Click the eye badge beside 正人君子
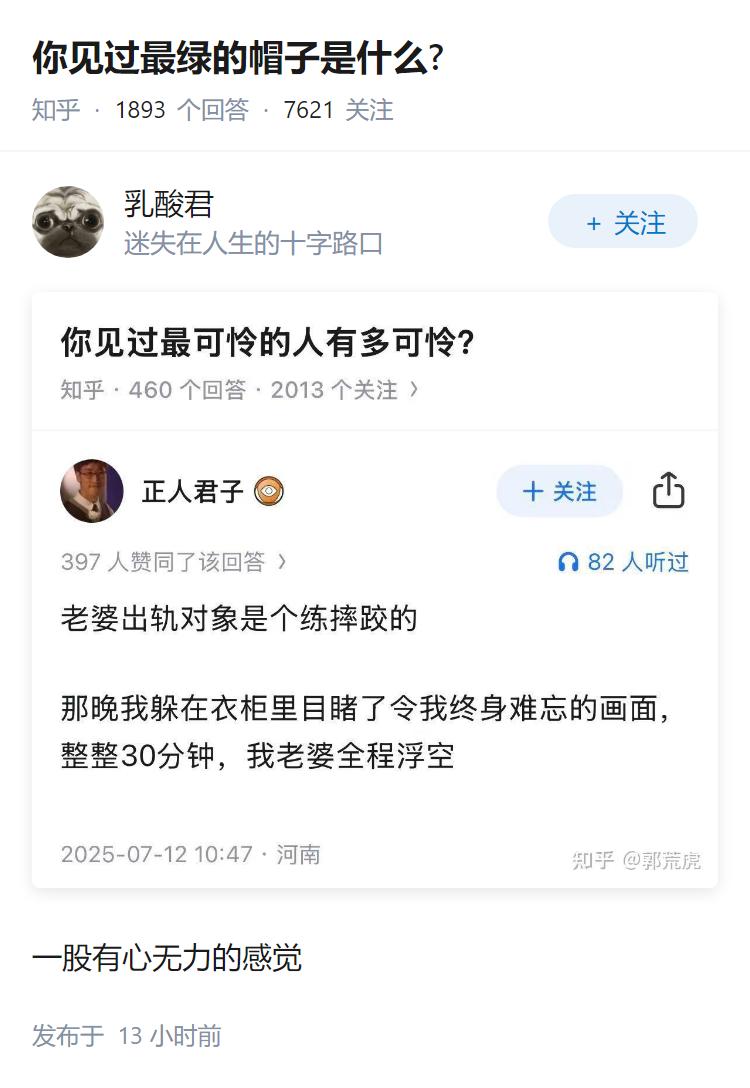750x1088 pixels. tap(268, 491)
